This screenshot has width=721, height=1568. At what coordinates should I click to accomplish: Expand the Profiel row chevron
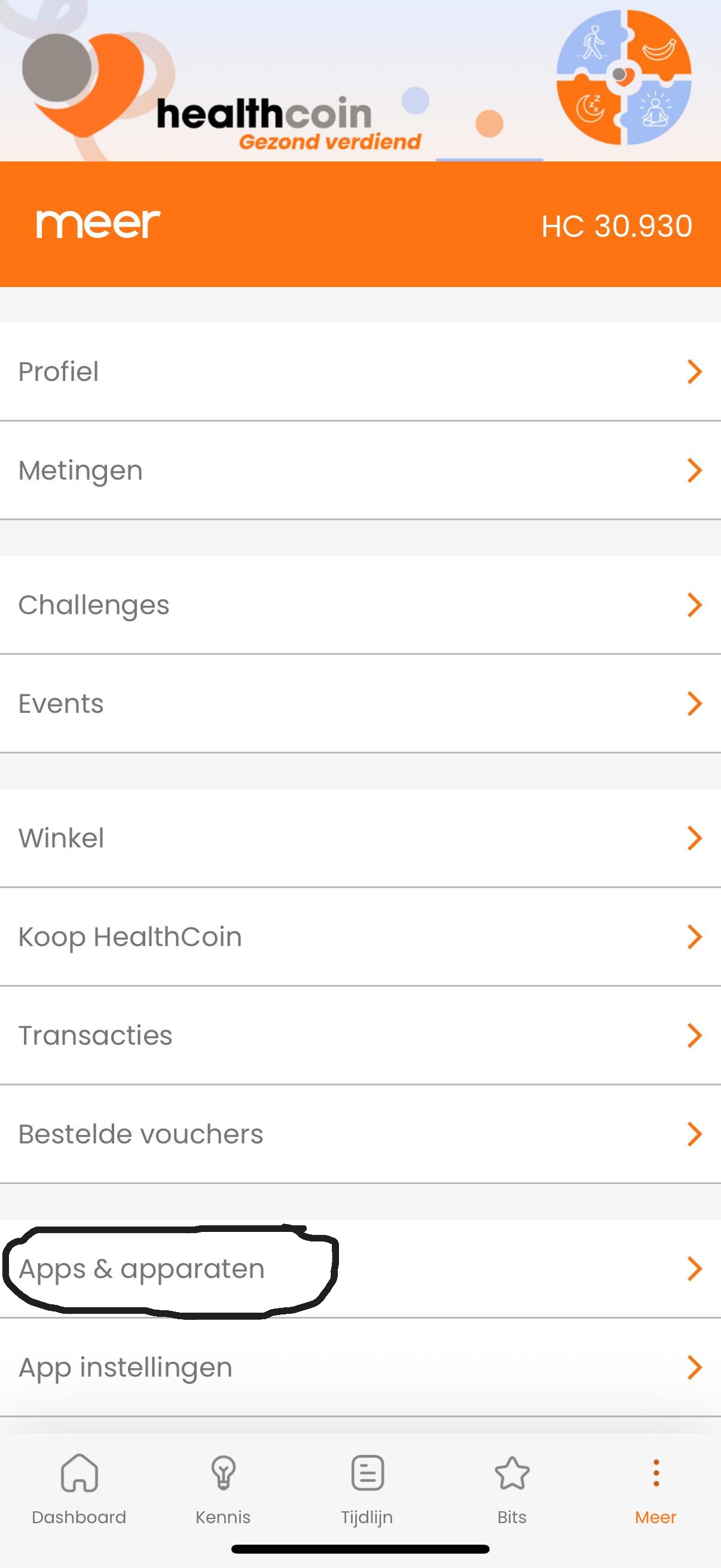693,371
